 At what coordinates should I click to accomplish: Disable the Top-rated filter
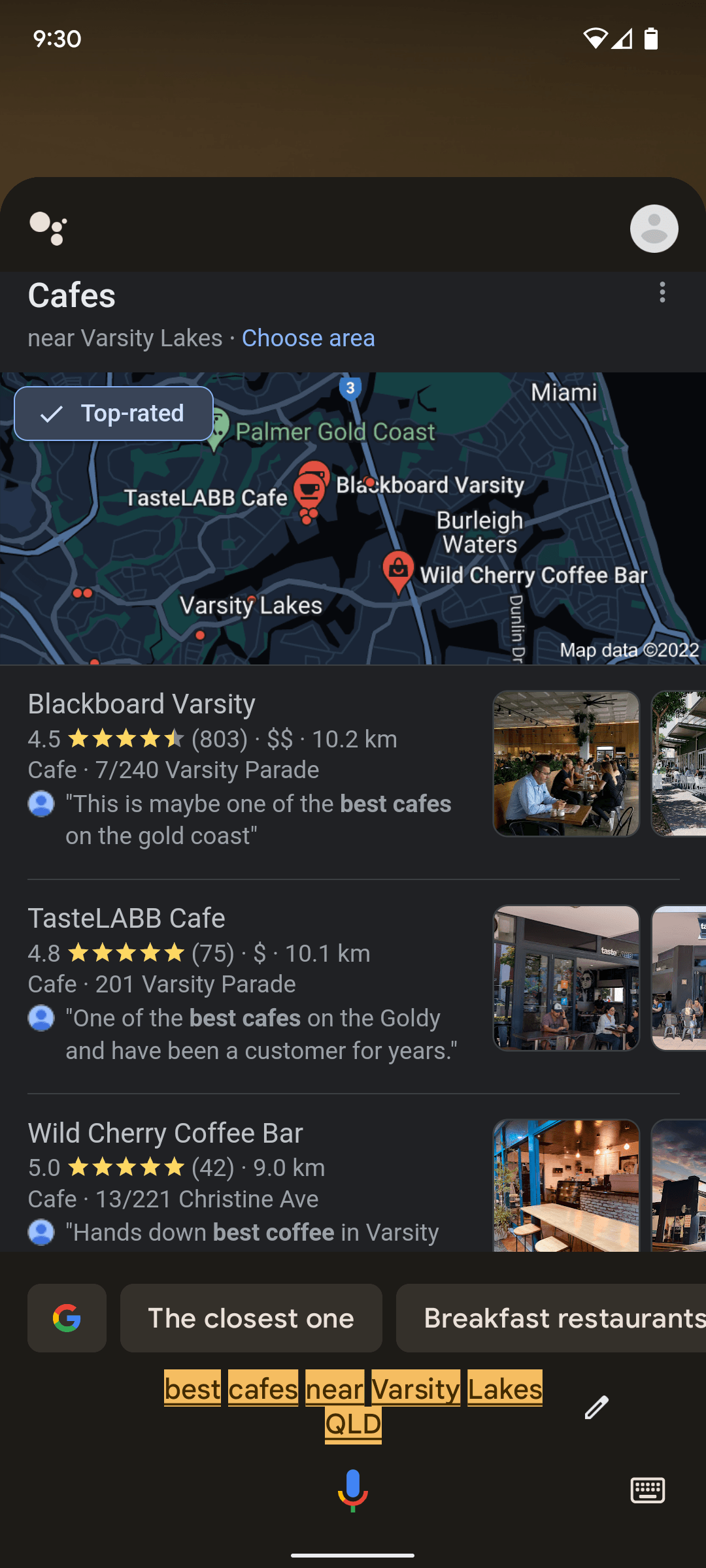pyautogui.click(x=113, y=413)
